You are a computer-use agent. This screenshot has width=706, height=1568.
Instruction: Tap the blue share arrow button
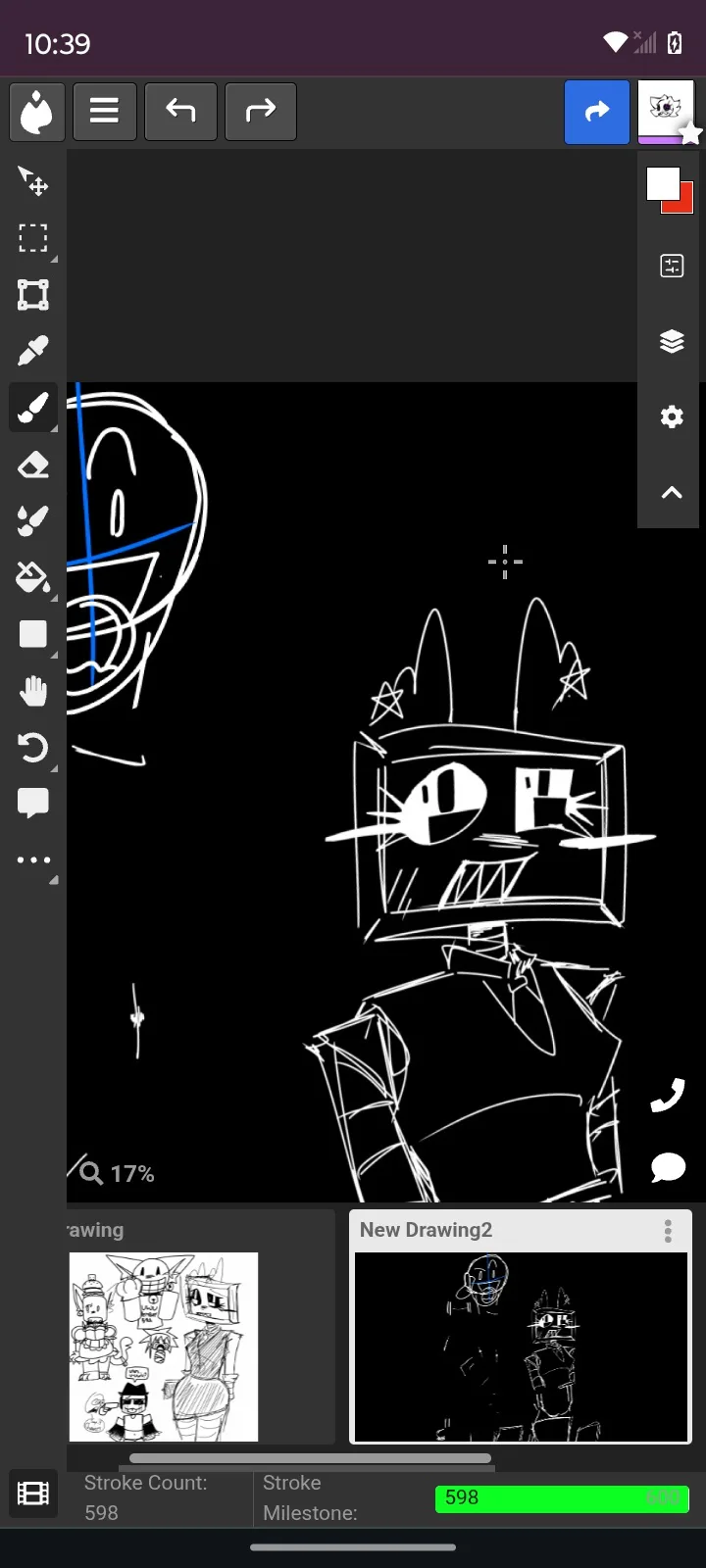597,113
